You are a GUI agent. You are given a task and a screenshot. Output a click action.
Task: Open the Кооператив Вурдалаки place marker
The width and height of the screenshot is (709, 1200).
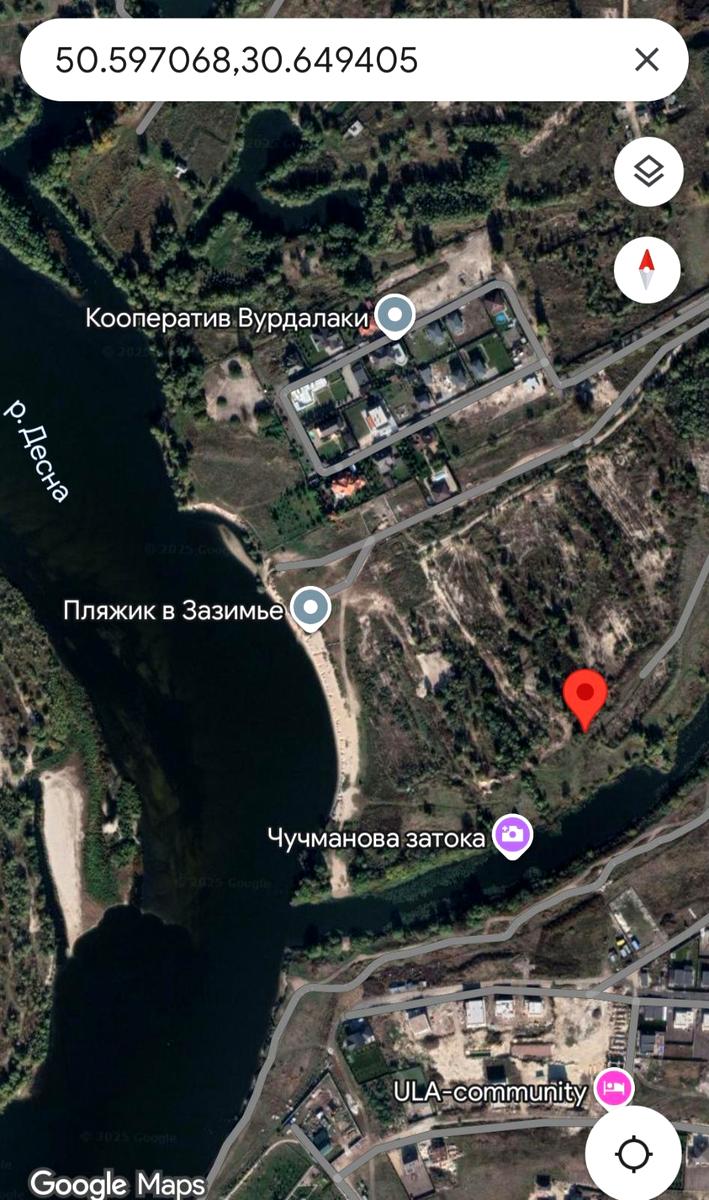click(396, 317)
